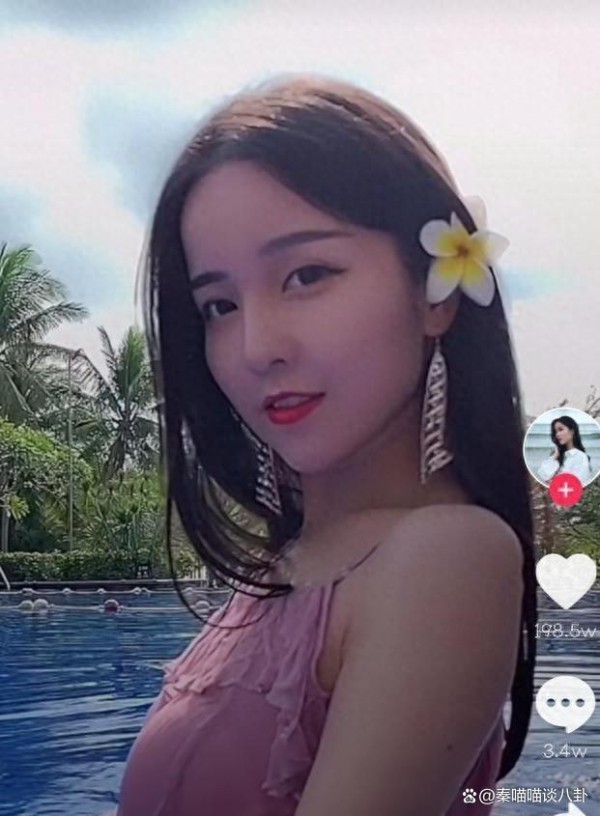The height and width of the screenshot is (816, 600).
Task: Like this video with the heart
Action: (x=566, y=580)
